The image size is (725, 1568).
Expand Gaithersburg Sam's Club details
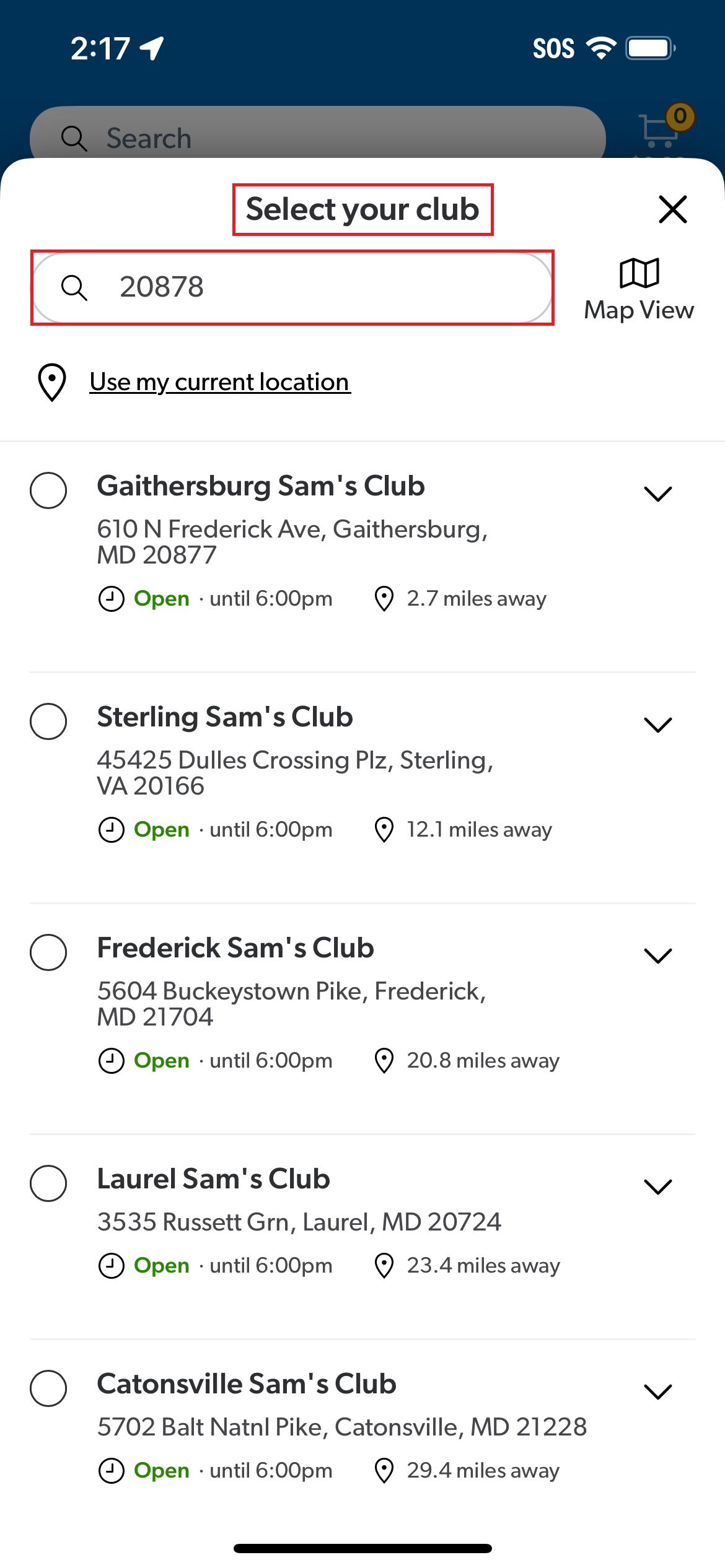pos(658,494)
